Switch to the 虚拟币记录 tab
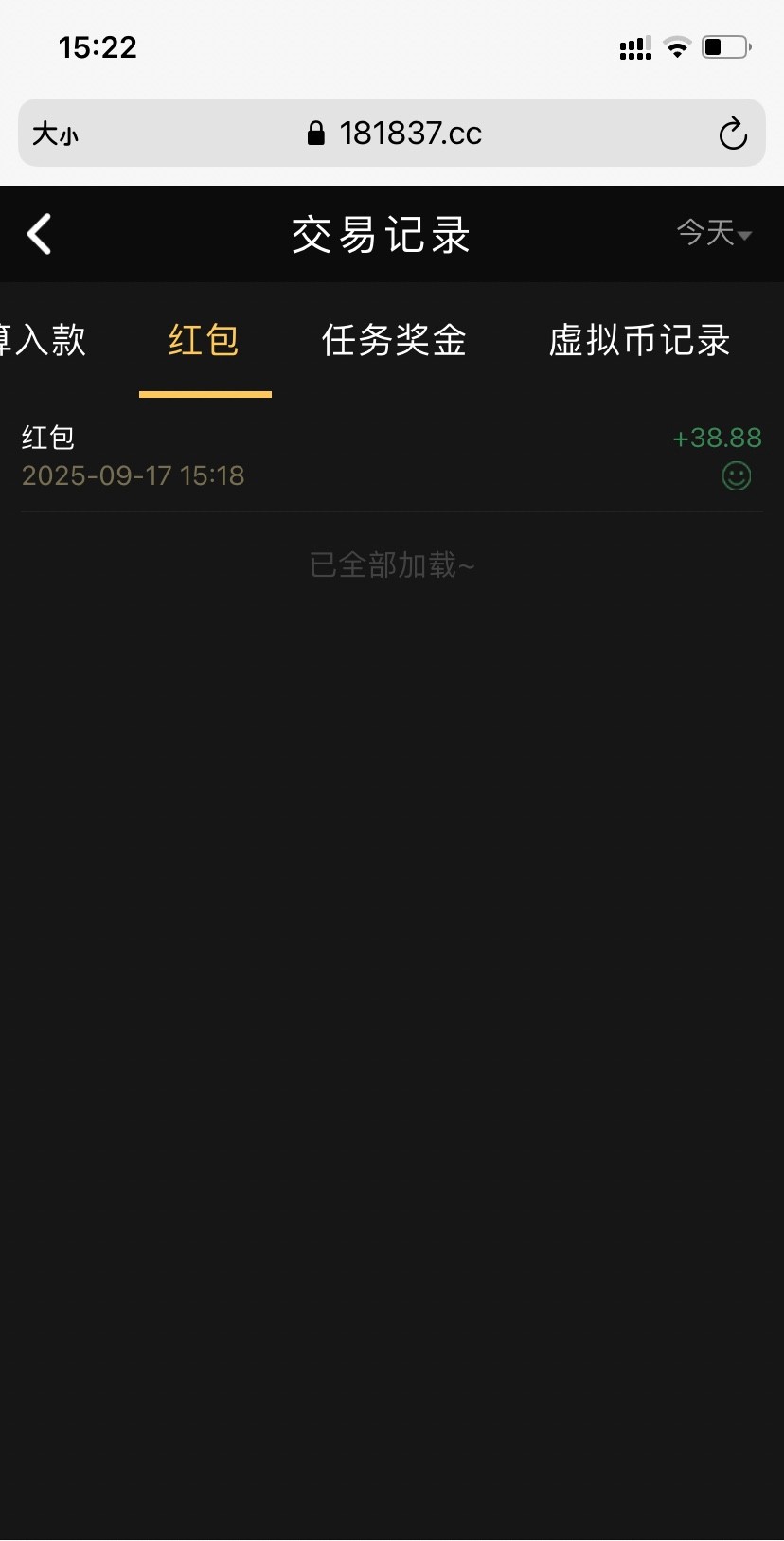This screenshot has width=784, height=1541. 639,341
